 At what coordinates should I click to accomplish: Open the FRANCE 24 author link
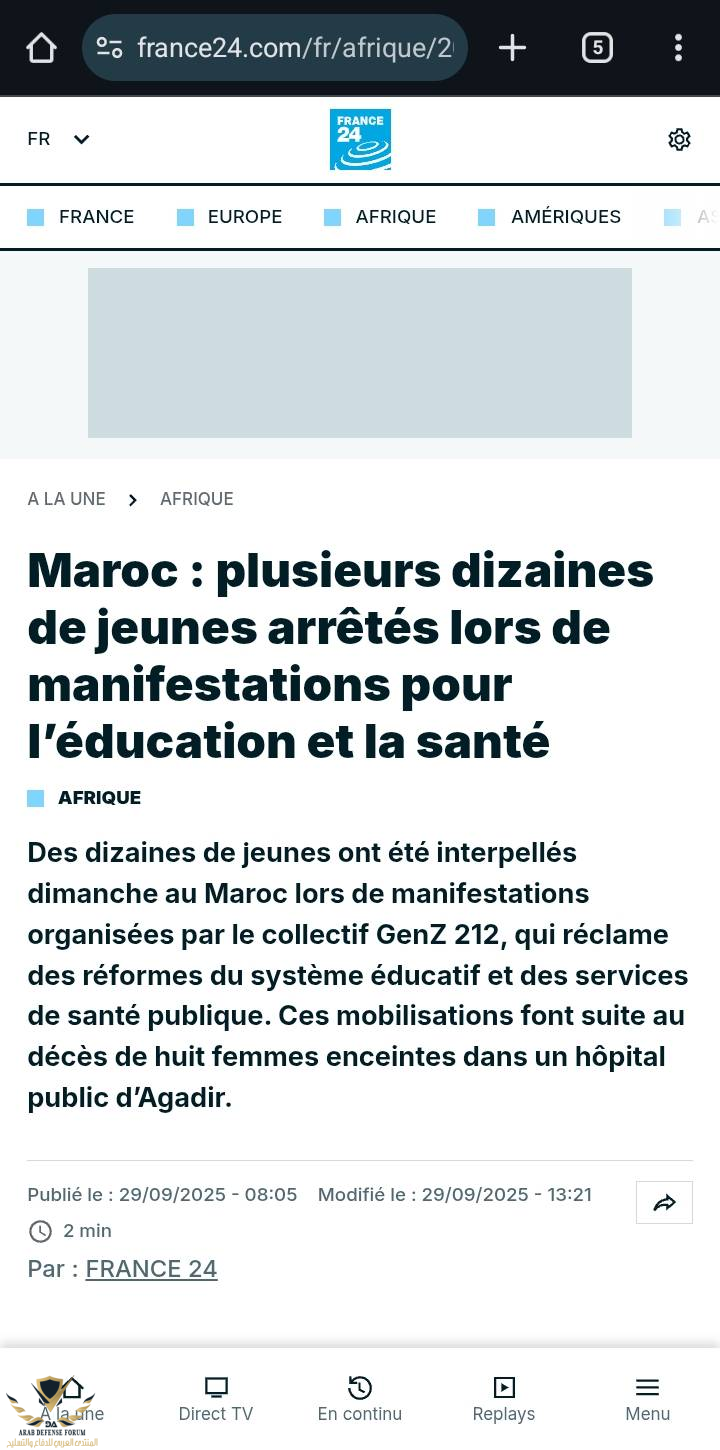click(x=151, y=1269)
